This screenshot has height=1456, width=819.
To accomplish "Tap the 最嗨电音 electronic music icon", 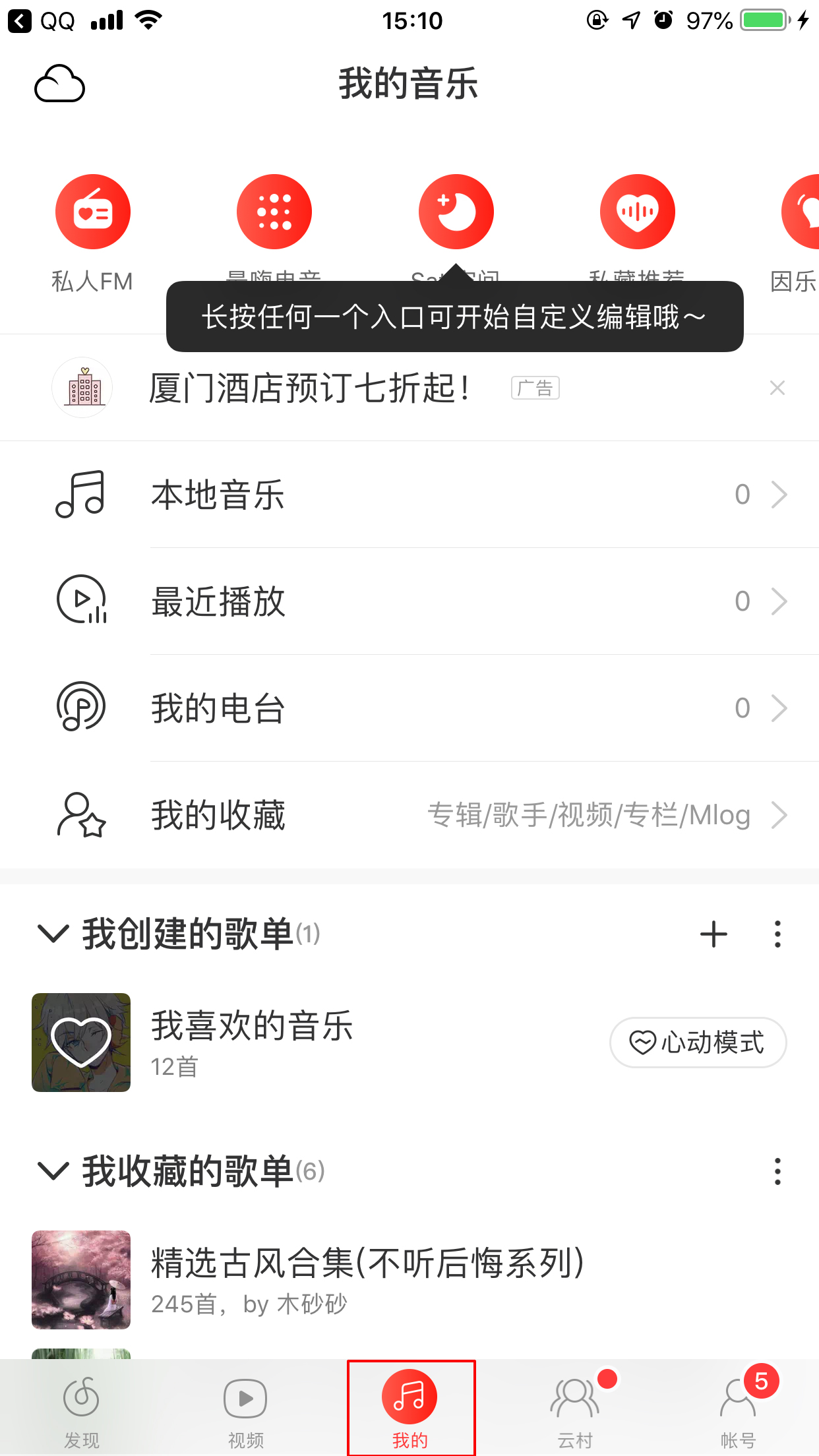I will (x=274, y=211).
